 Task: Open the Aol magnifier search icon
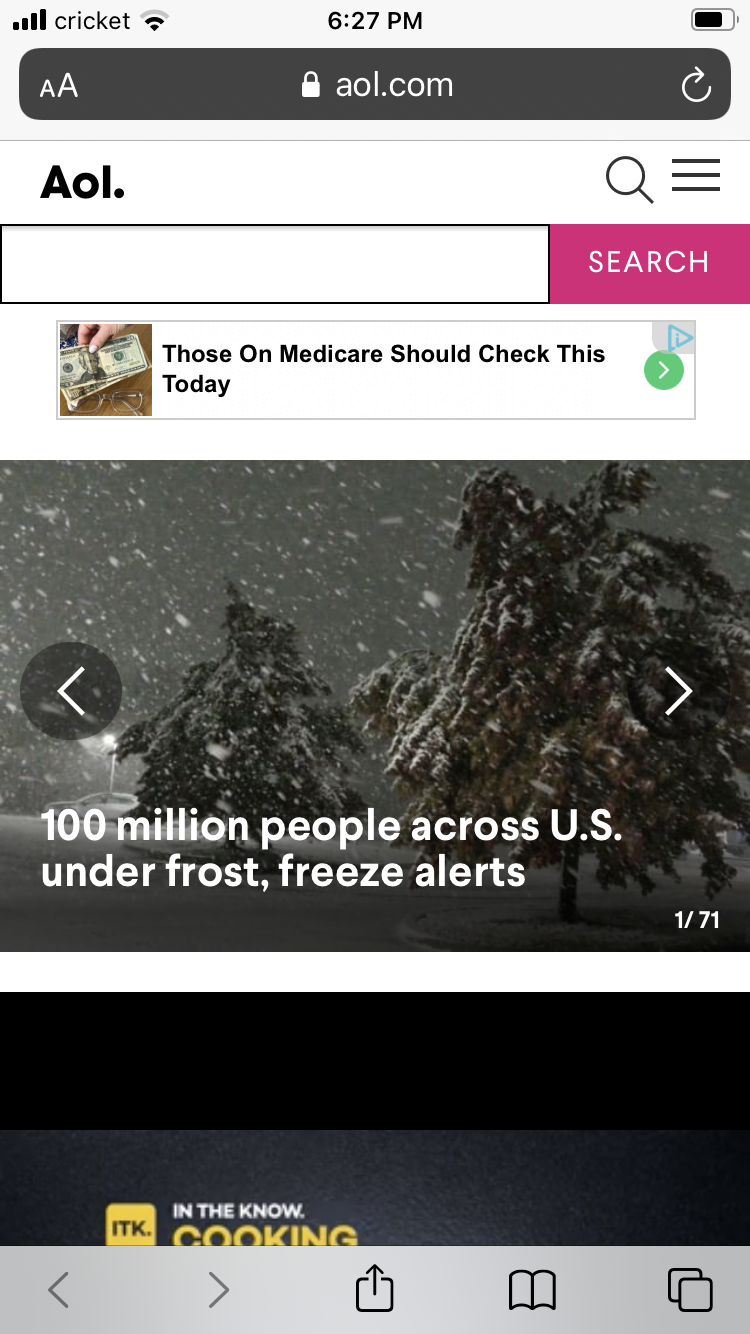click(x=630, y=181)
